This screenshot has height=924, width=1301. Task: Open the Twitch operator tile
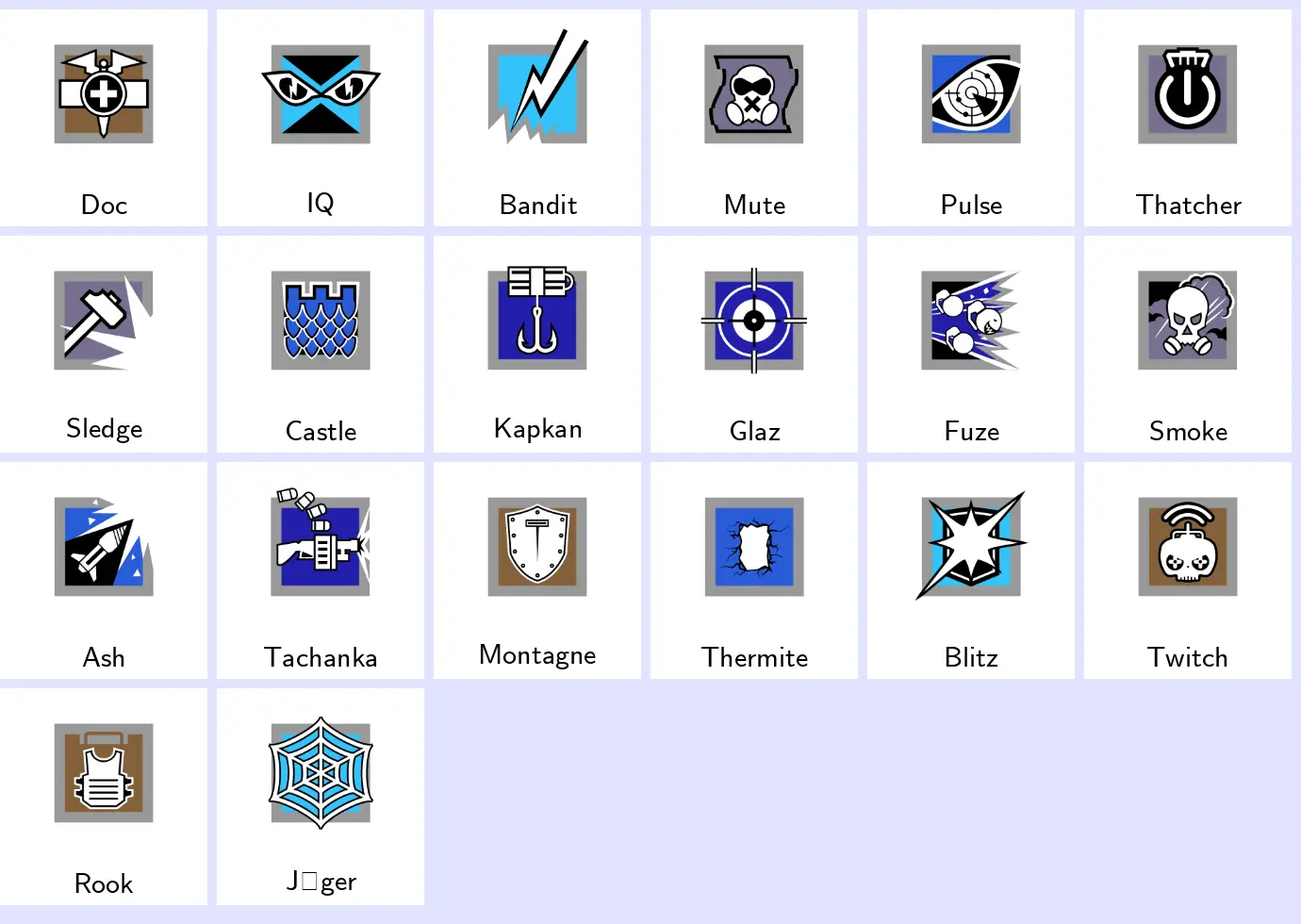coord(1188,570)
